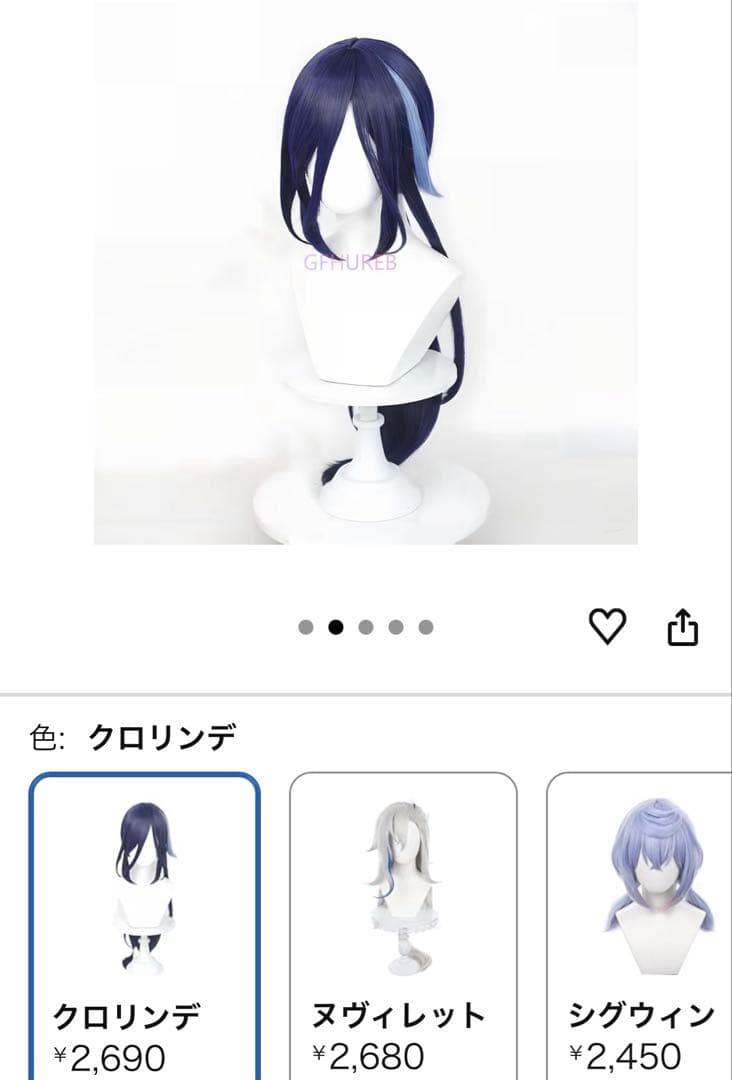
Task: Tap the partially visible fourth variant card
Action: point(728,900)
